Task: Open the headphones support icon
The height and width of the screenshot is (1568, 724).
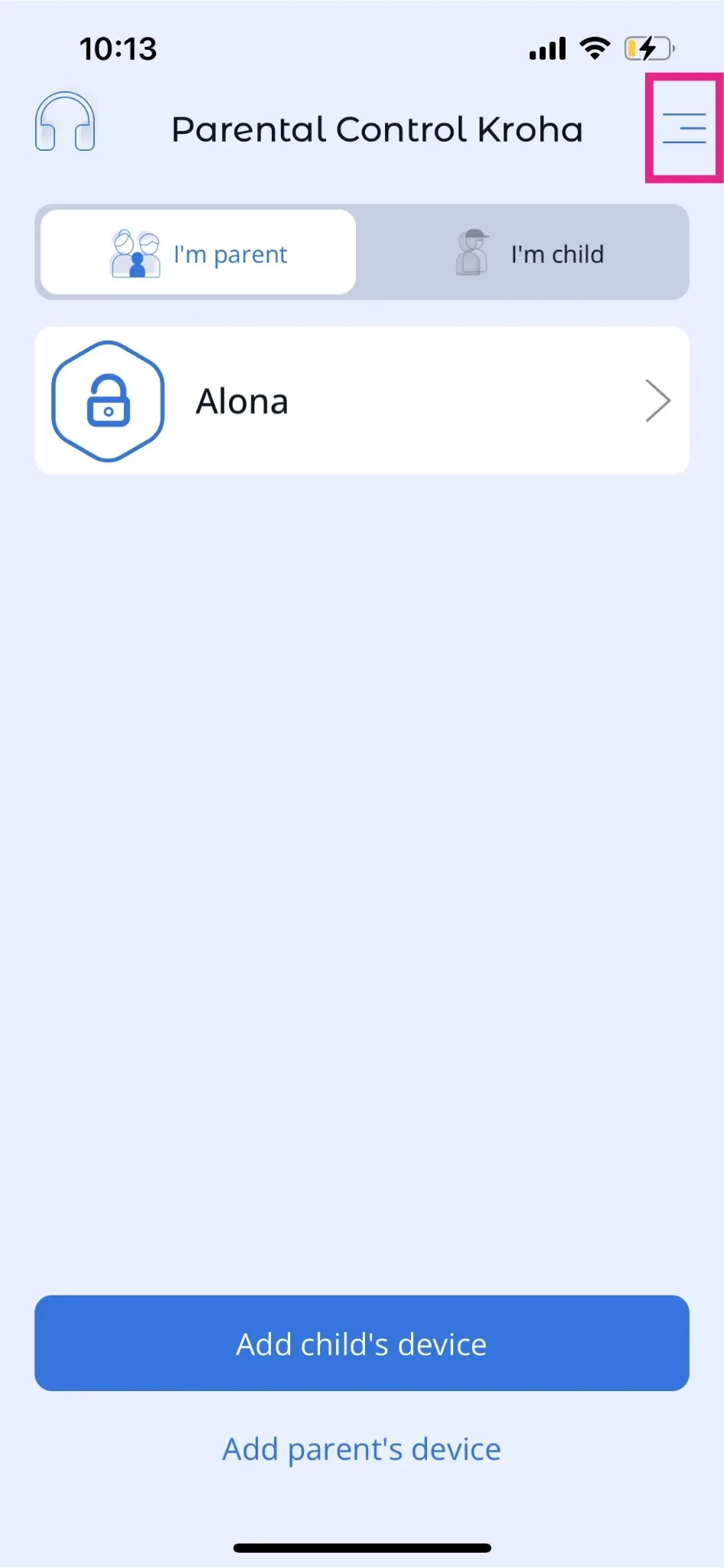Action: (x=65, y=122)
